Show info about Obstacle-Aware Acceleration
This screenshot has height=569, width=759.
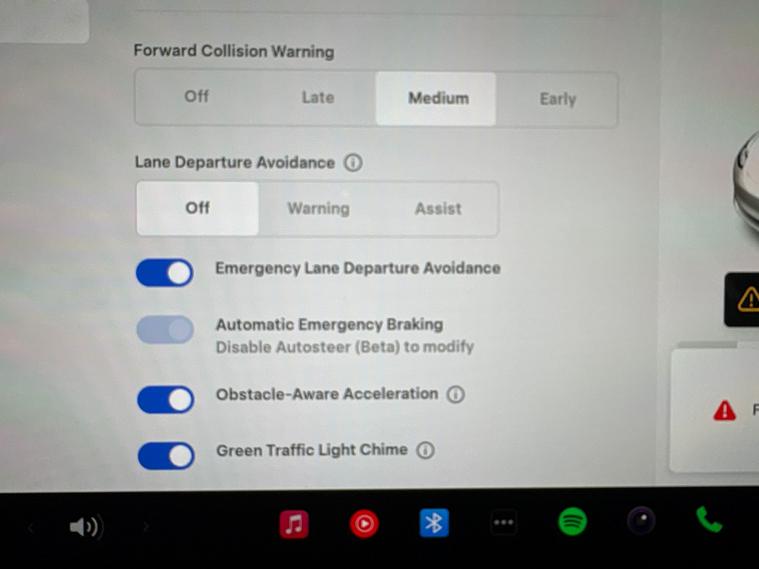click(455, 394)
